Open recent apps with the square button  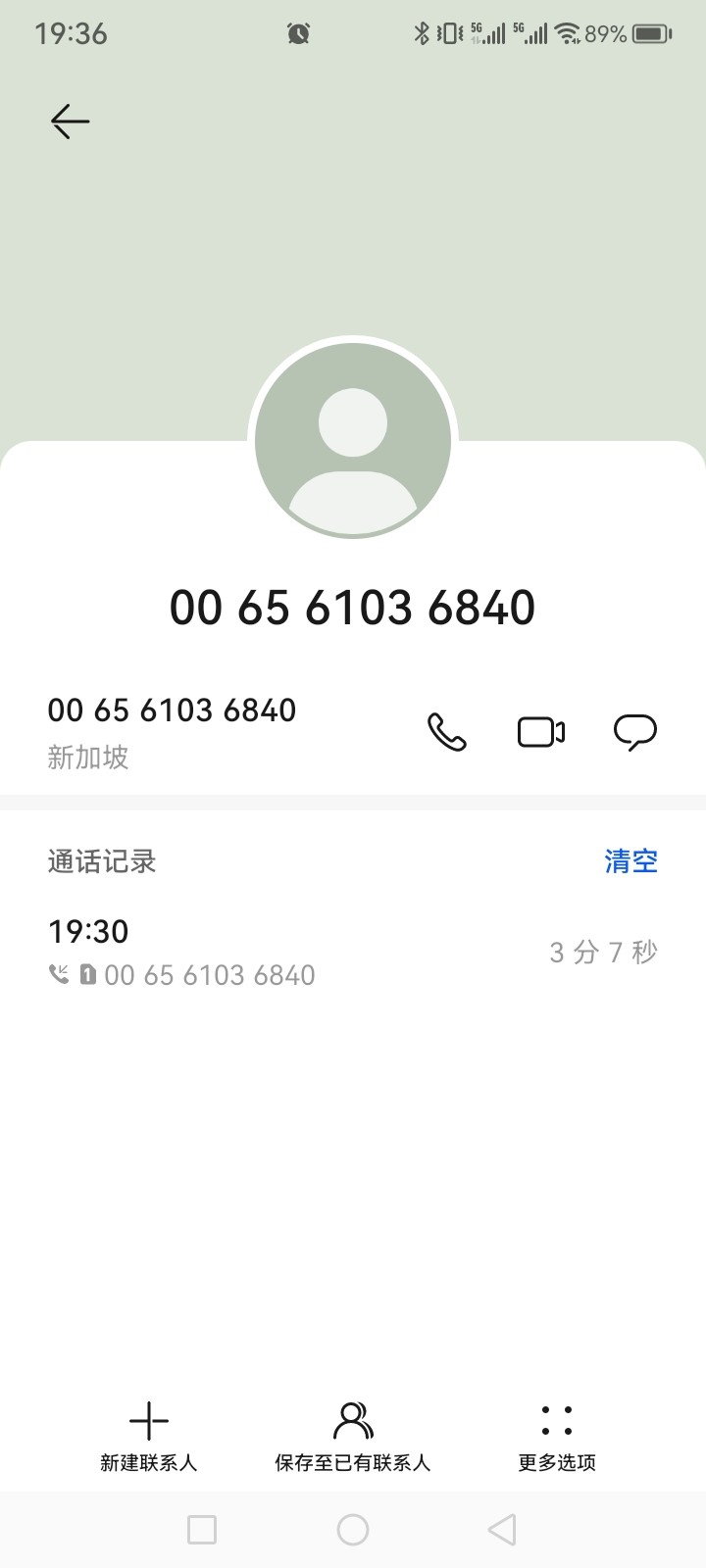(x=202, y=1530)
